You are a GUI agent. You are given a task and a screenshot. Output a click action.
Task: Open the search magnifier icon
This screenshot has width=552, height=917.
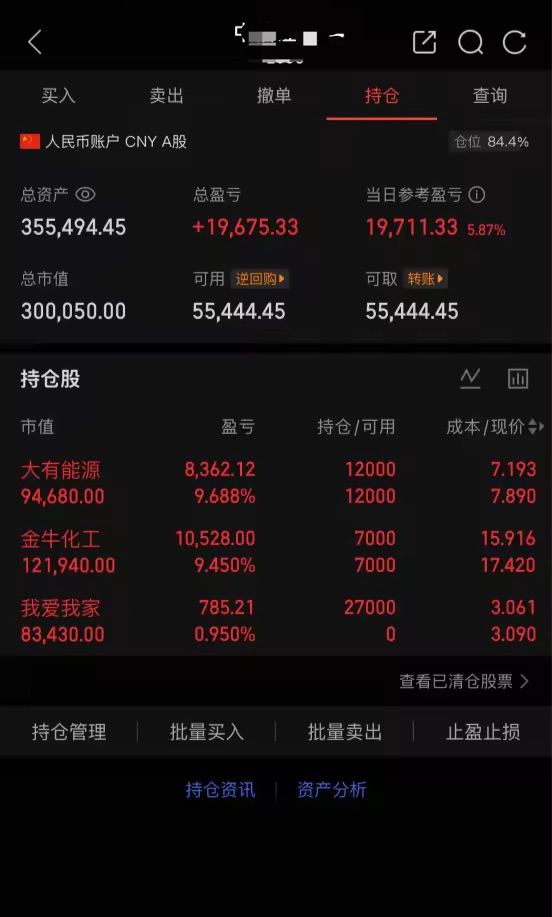470,42
